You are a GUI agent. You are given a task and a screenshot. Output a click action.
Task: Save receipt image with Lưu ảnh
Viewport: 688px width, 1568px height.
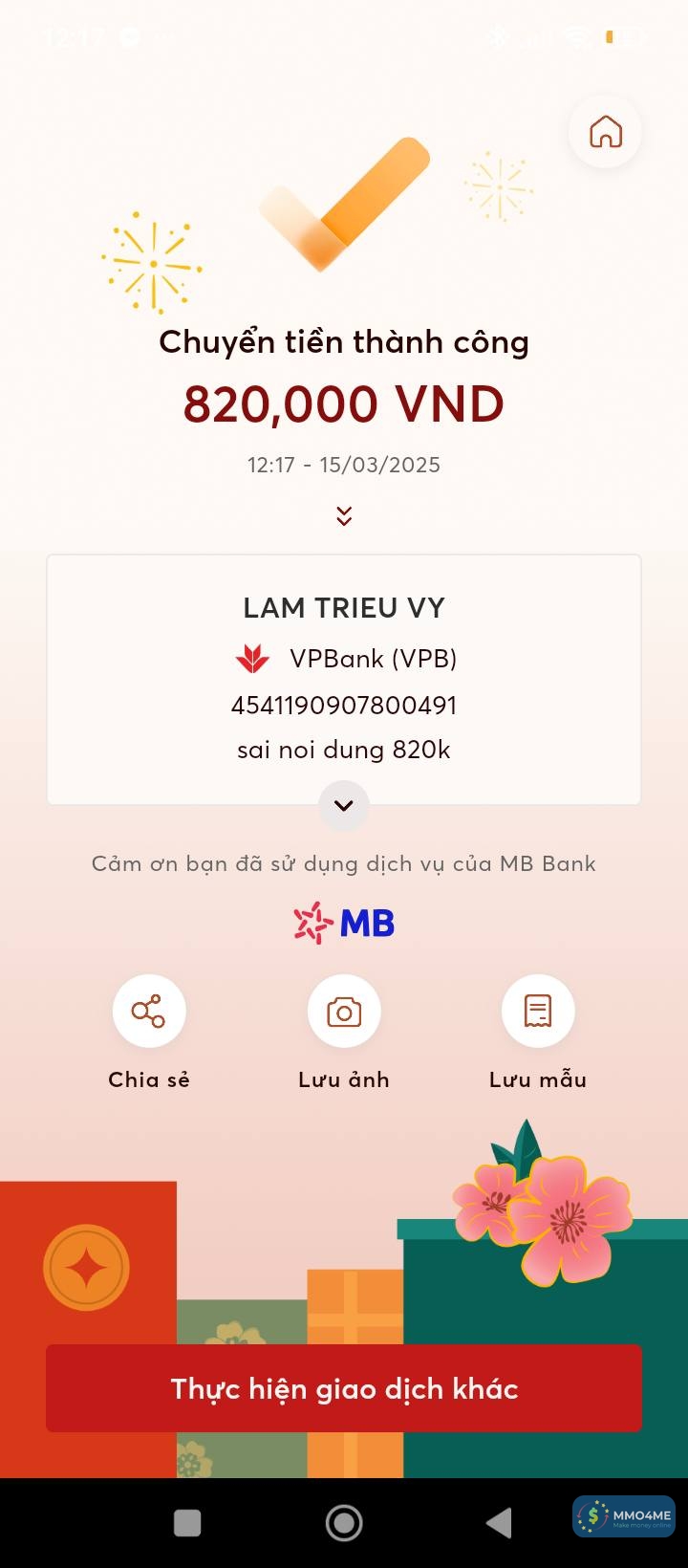tap(344, 1012)
